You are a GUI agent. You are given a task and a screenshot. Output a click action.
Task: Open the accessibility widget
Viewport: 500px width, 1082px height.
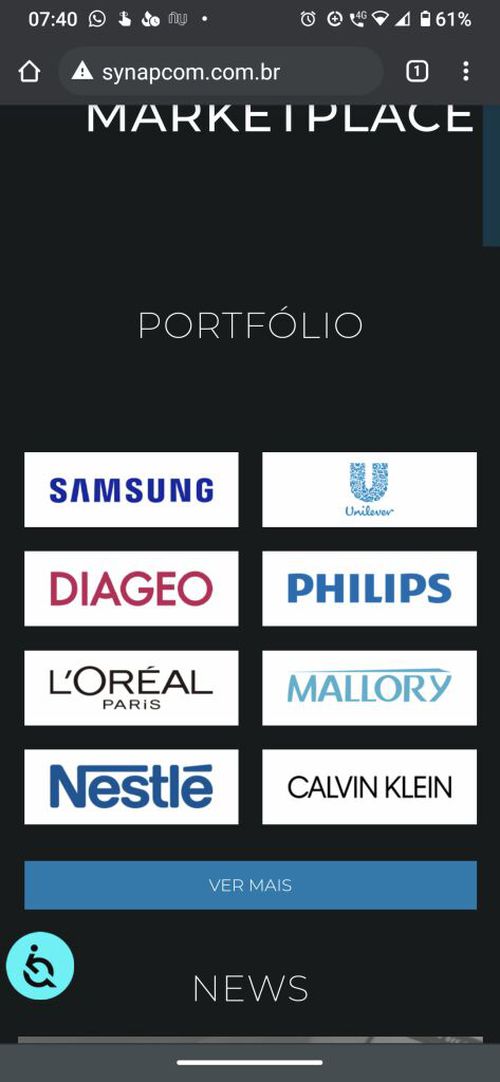point(40,965)
